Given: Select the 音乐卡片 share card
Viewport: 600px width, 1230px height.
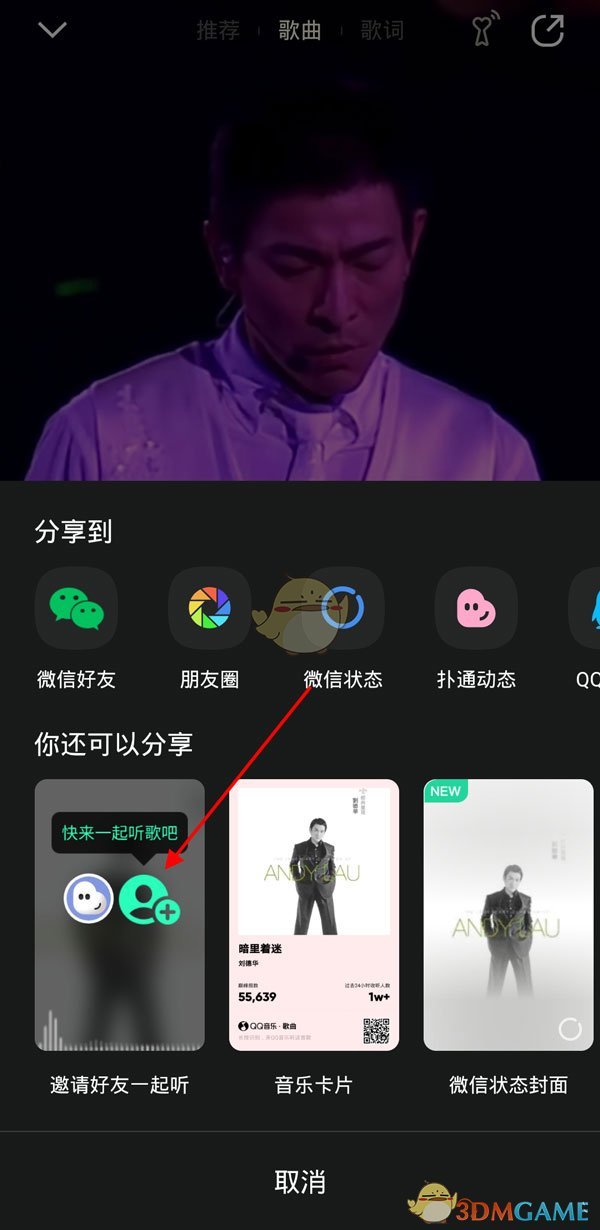Looking at the screenshot, I should click(x=314, y=915).
